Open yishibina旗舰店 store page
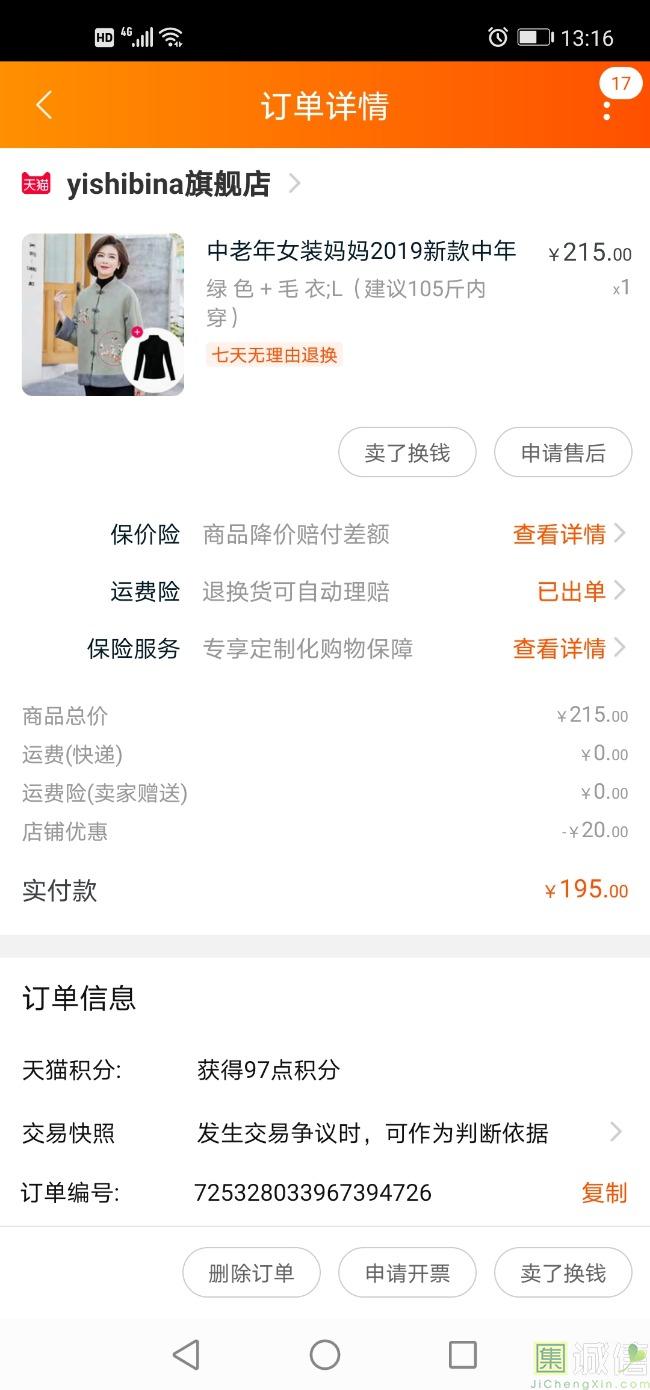The height and width of the screenshot is (1390, 650). pos(168,184)
